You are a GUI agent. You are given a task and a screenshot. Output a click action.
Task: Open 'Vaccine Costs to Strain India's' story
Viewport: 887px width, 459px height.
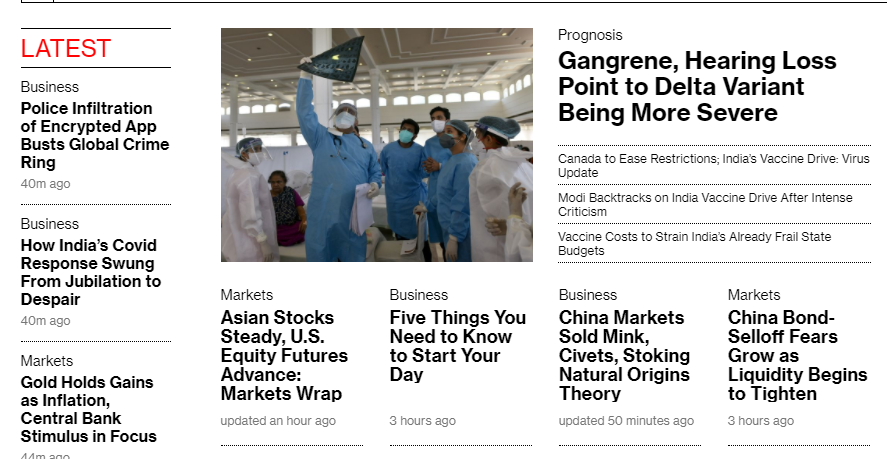pos(694,243)
